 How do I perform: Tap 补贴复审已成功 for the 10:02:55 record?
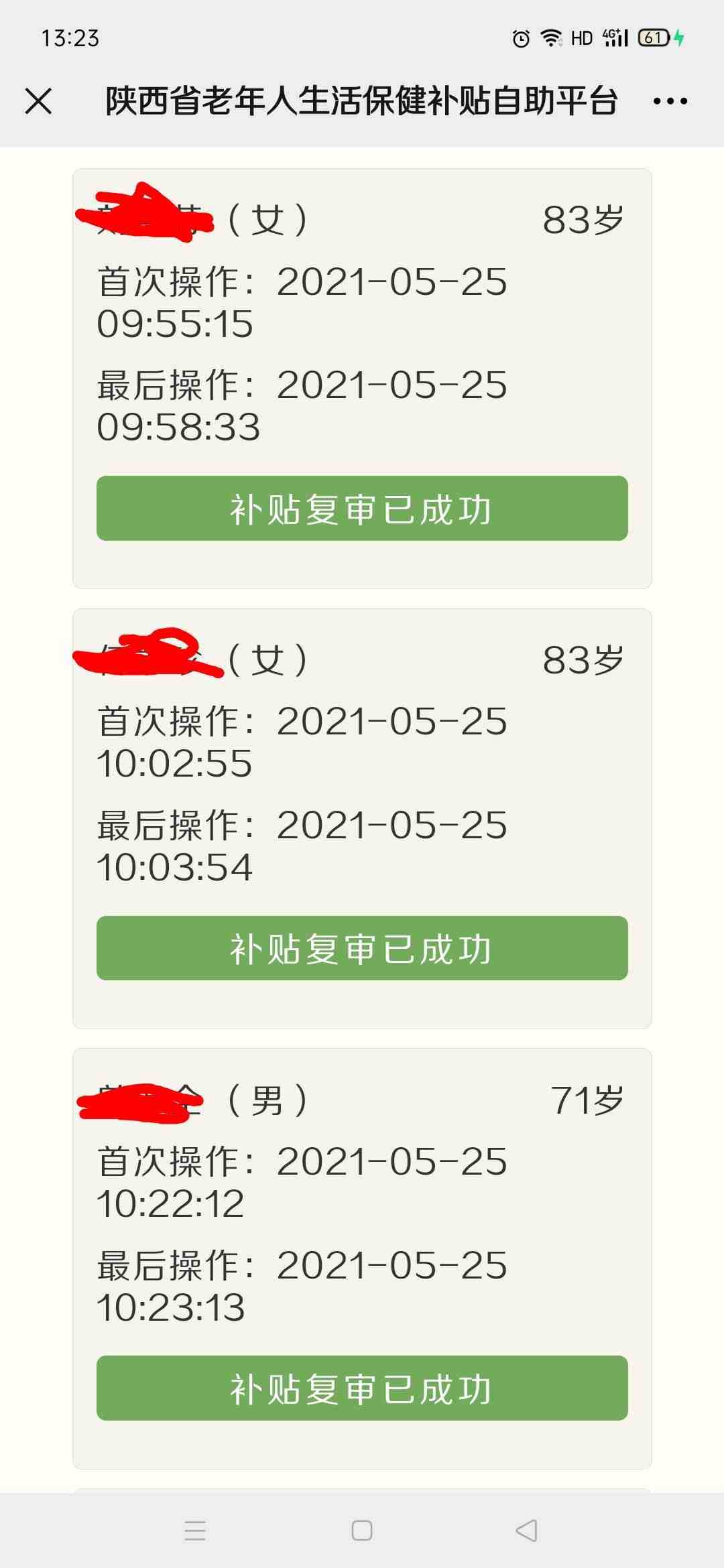[362, 948]
